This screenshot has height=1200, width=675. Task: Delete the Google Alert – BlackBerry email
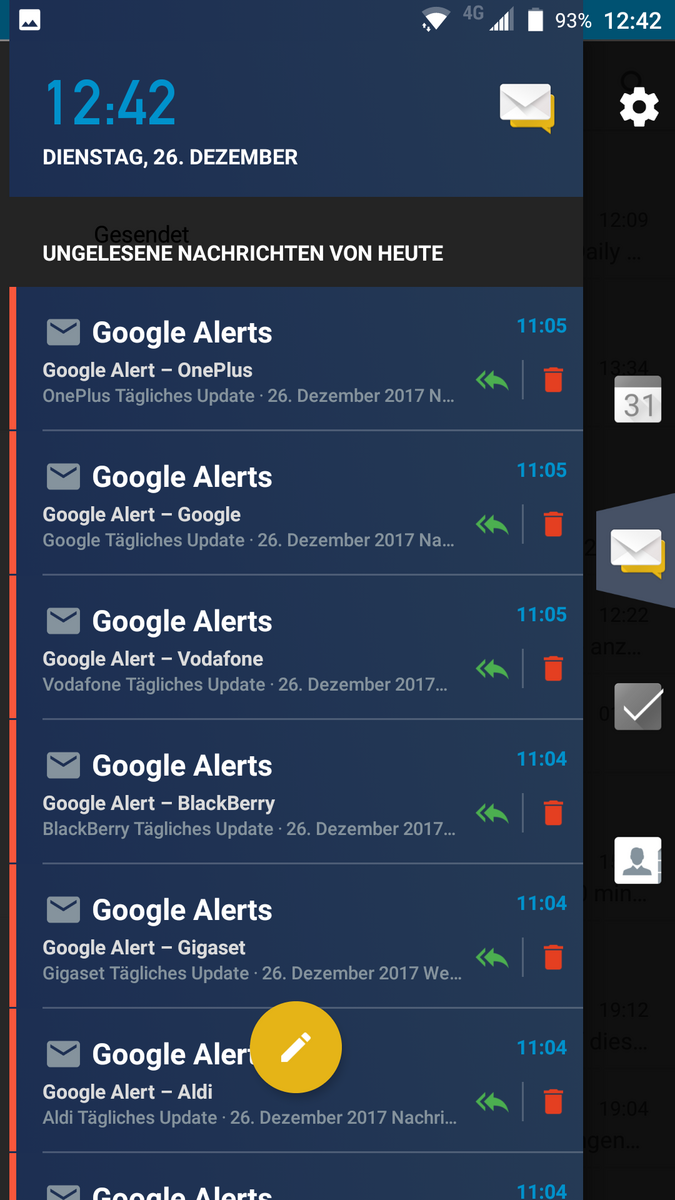pyautogui.click(x=553, y=813)
